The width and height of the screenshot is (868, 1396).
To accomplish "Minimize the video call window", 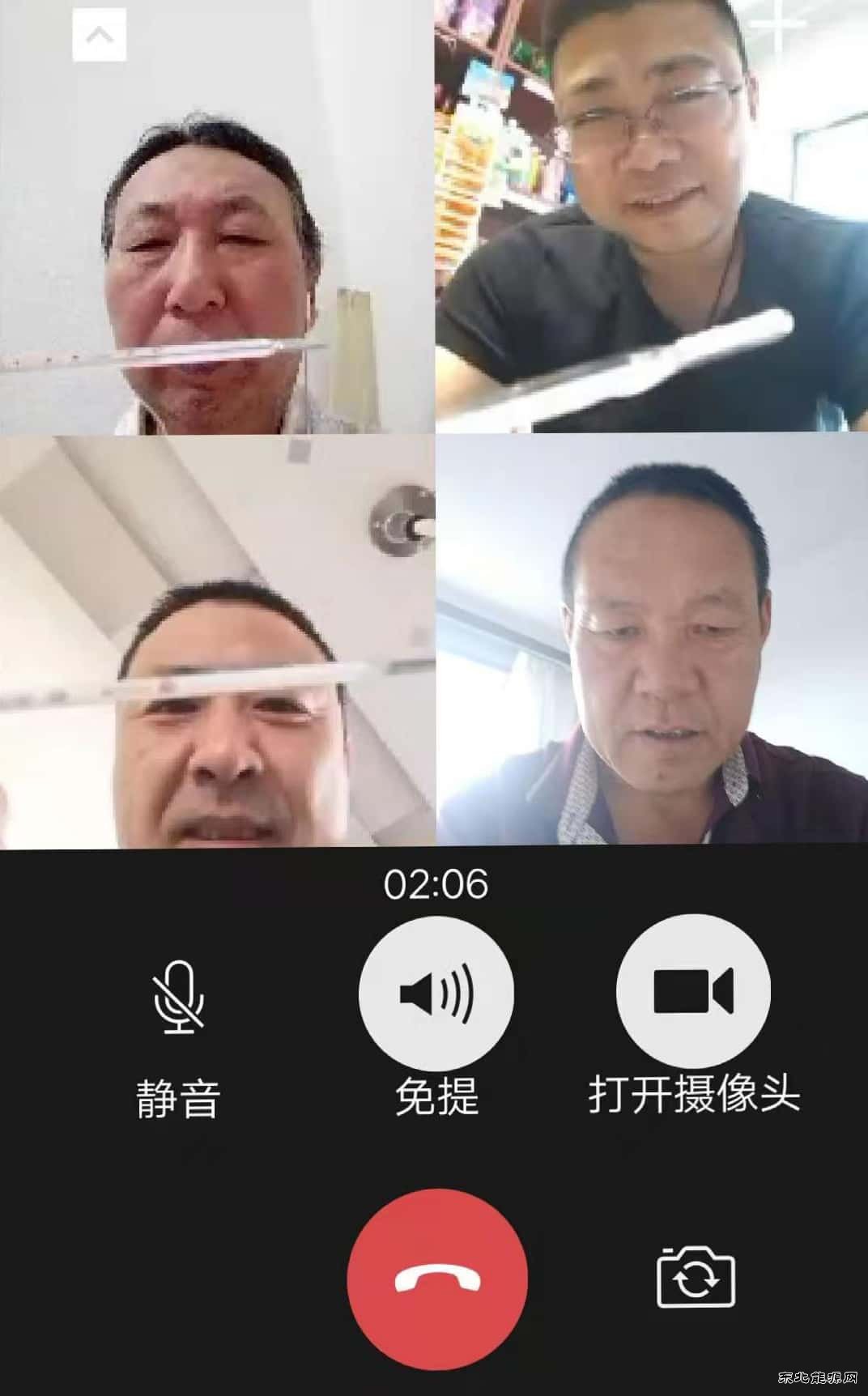I will [x=100, y=36].
